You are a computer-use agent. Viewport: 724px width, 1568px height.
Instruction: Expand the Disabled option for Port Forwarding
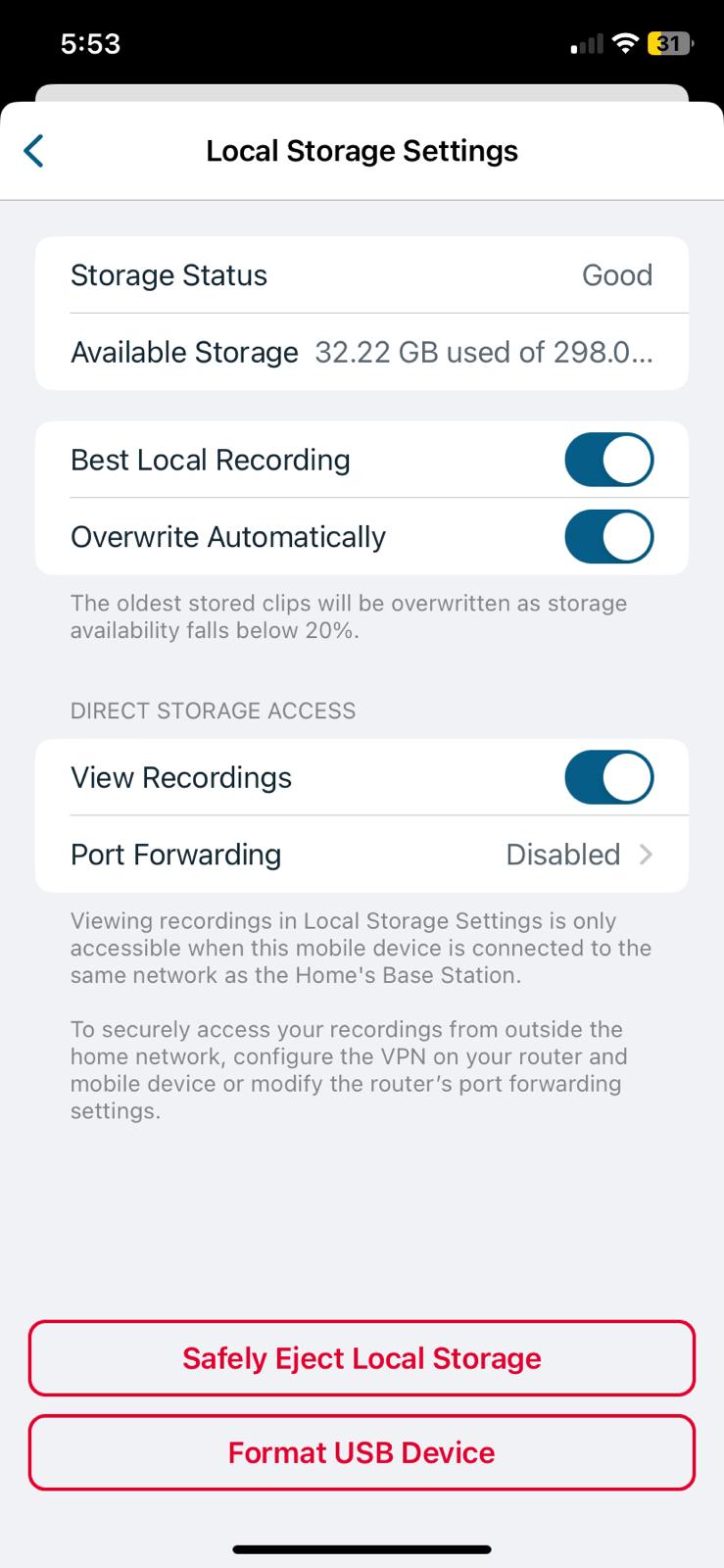563,854
